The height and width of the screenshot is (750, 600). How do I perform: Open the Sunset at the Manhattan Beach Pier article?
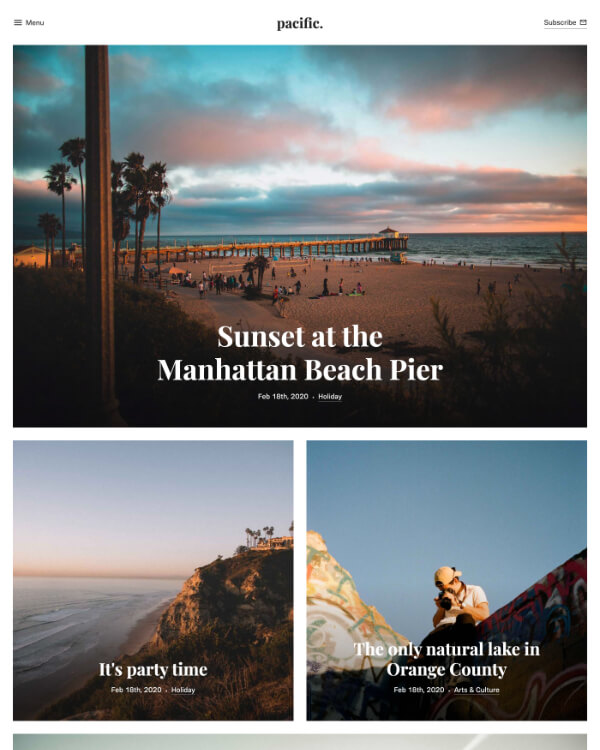pos(300,353)
